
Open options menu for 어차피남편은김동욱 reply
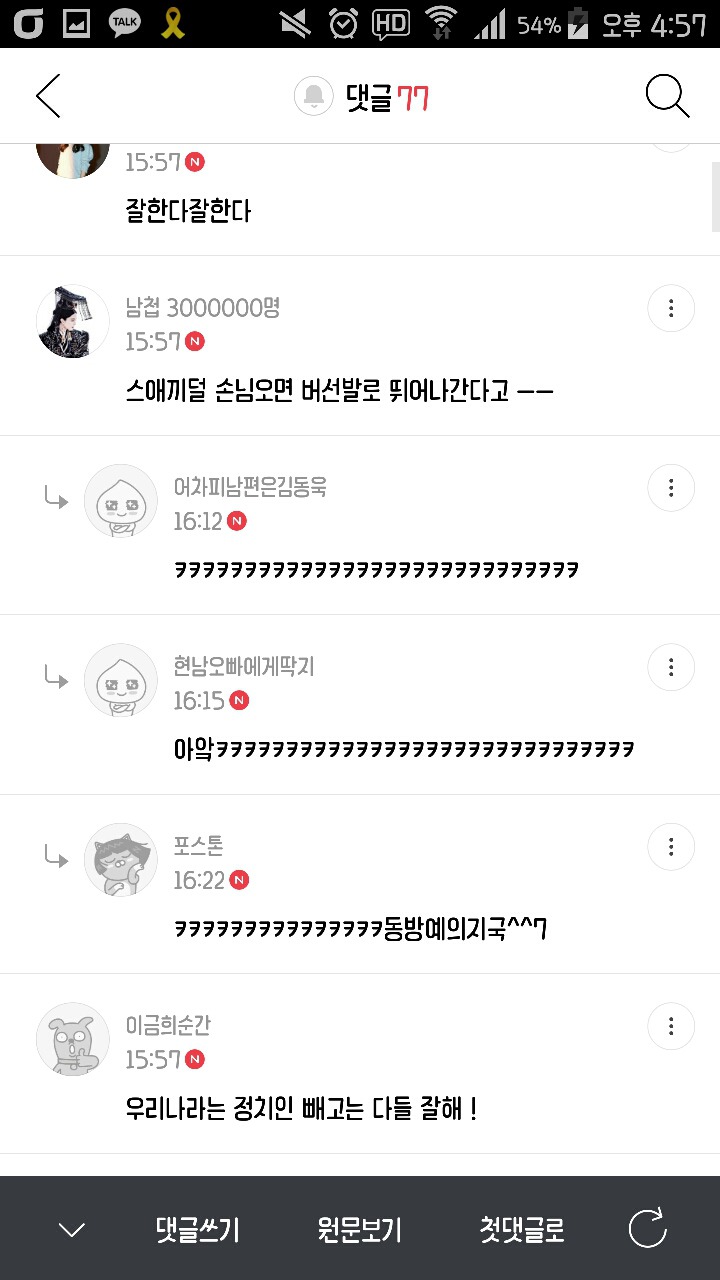[x=671, y=488]
